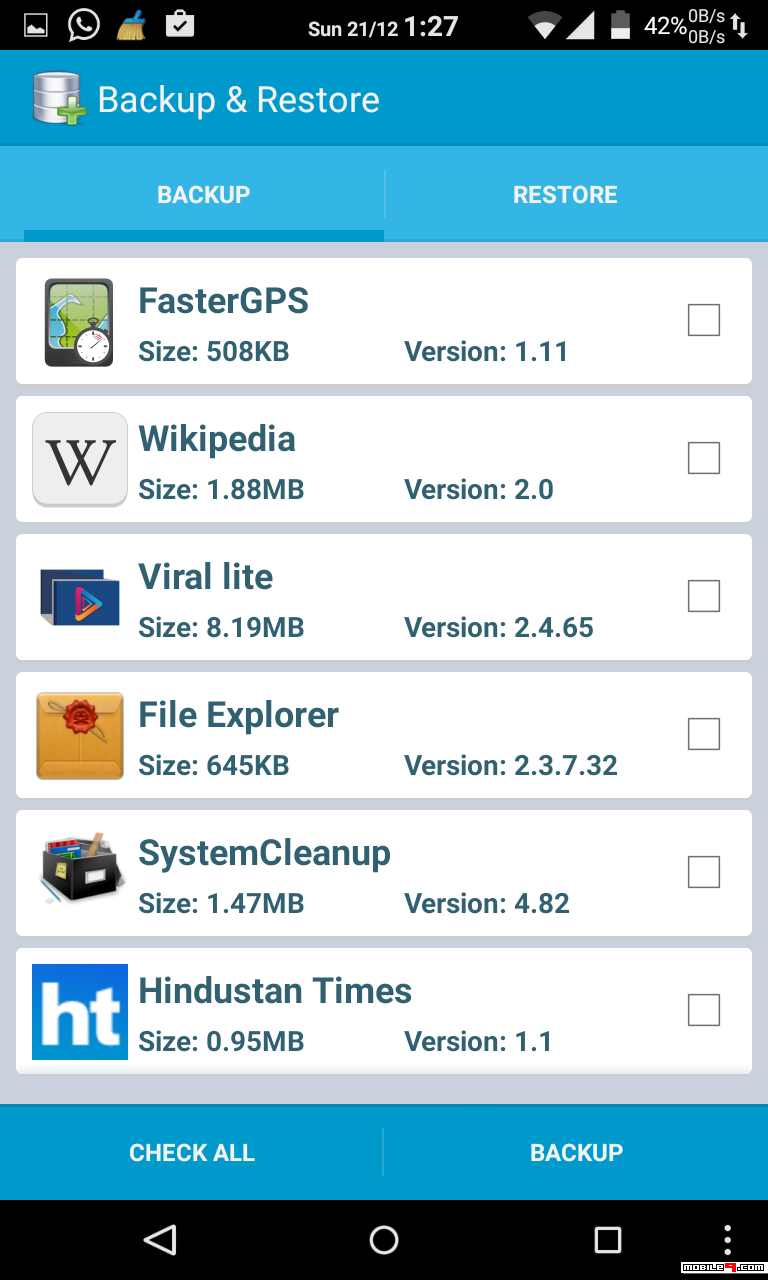768x1280 pixels.
Task: Select the Viral lite checkbox
Action: click(704, 597)
